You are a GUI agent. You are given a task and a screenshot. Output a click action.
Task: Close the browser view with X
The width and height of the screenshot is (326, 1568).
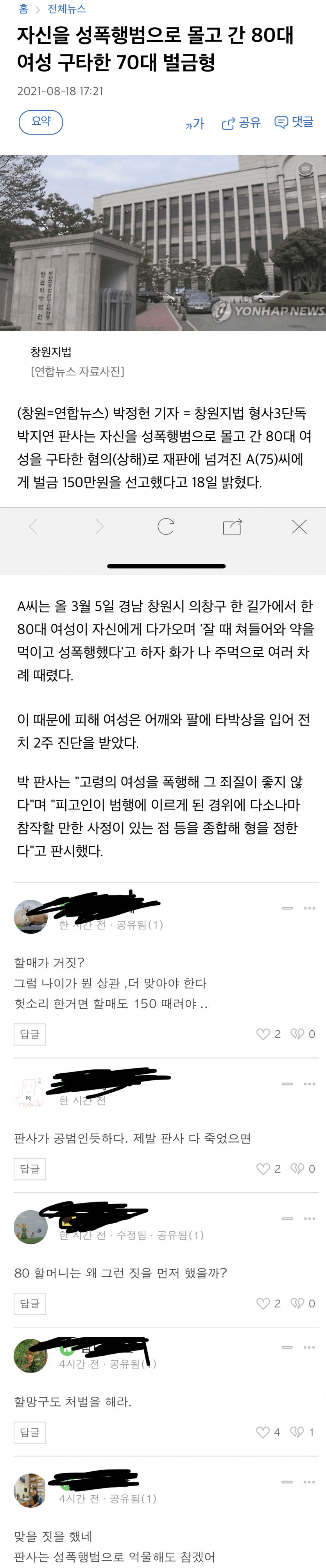click(299, 527)
